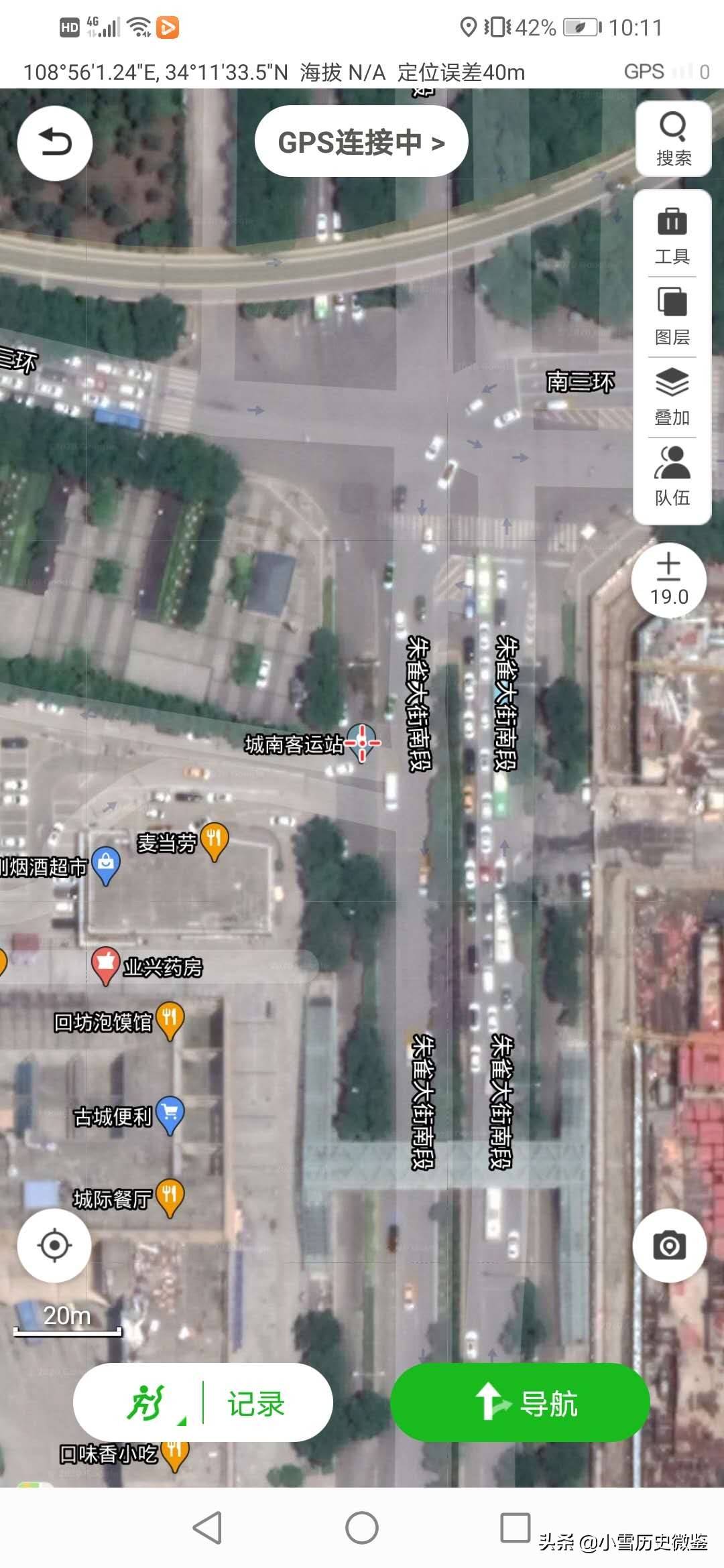Tap the back arrow button
This screenshot has width=724, height=1568.
coord(55,143)
